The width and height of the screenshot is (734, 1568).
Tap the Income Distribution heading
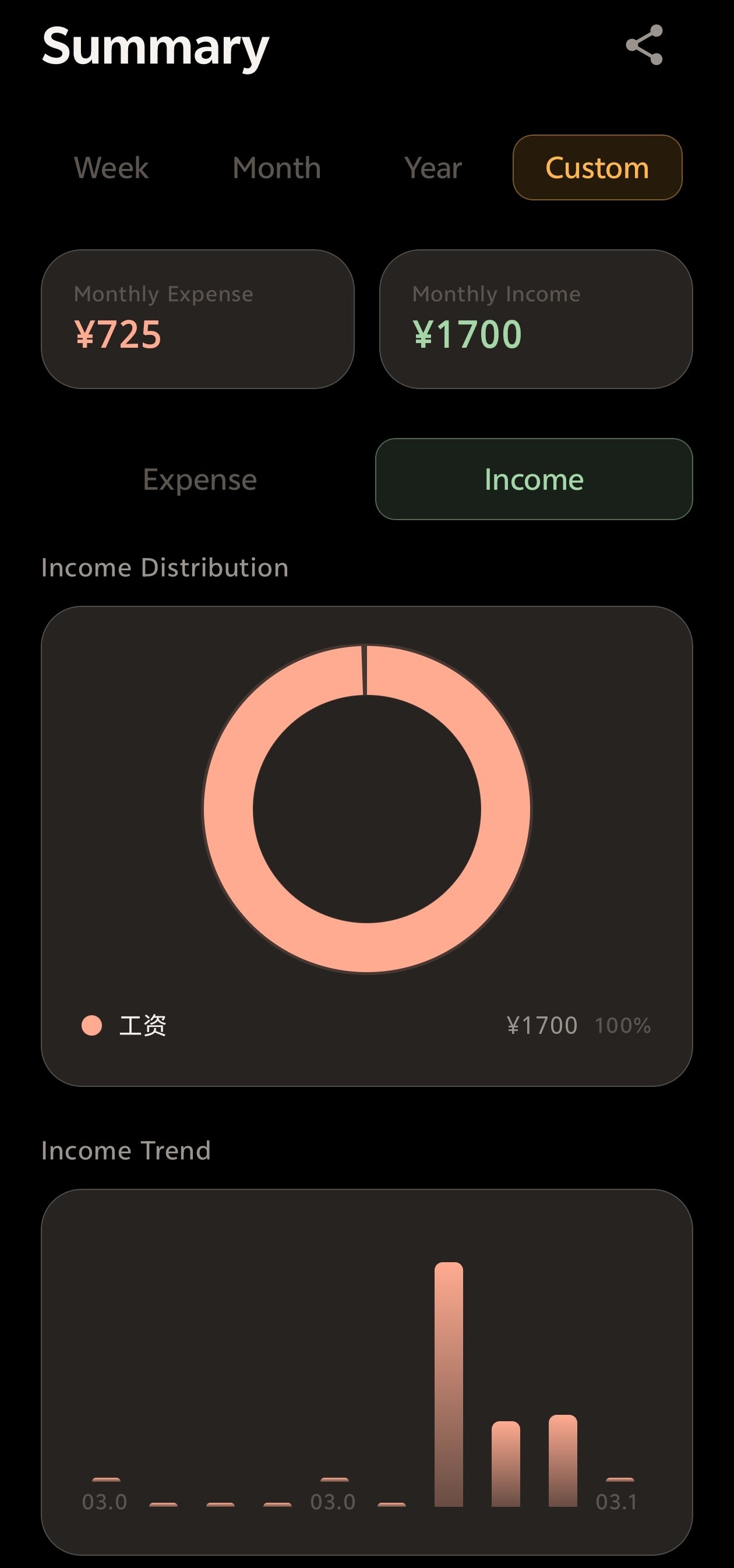point(165,567)
